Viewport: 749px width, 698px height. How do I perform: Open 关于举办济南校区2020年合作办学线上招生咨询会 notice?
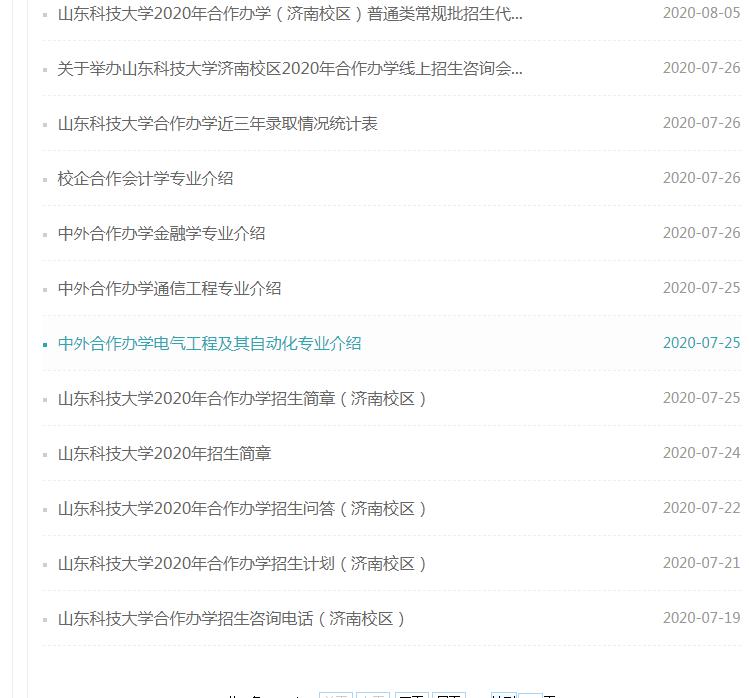pos(290,69)
